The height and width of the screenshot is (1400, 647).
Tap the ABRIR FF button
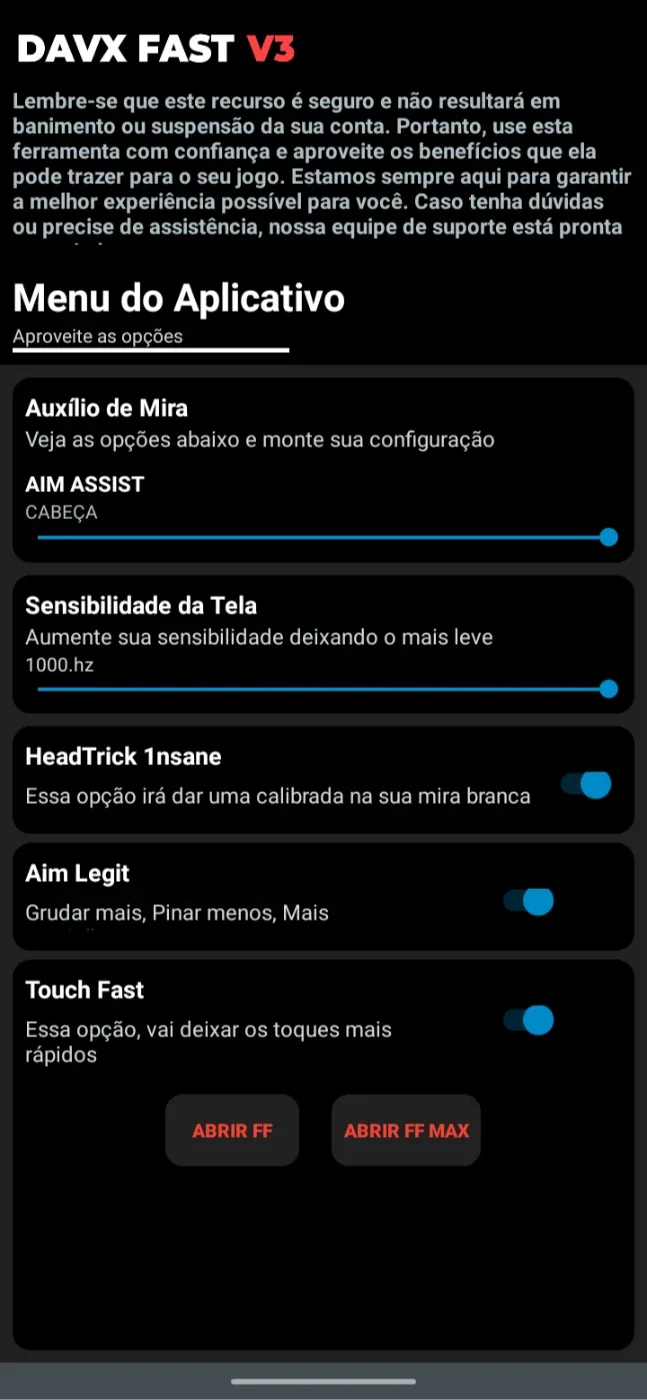click(x=232, y=1131)
